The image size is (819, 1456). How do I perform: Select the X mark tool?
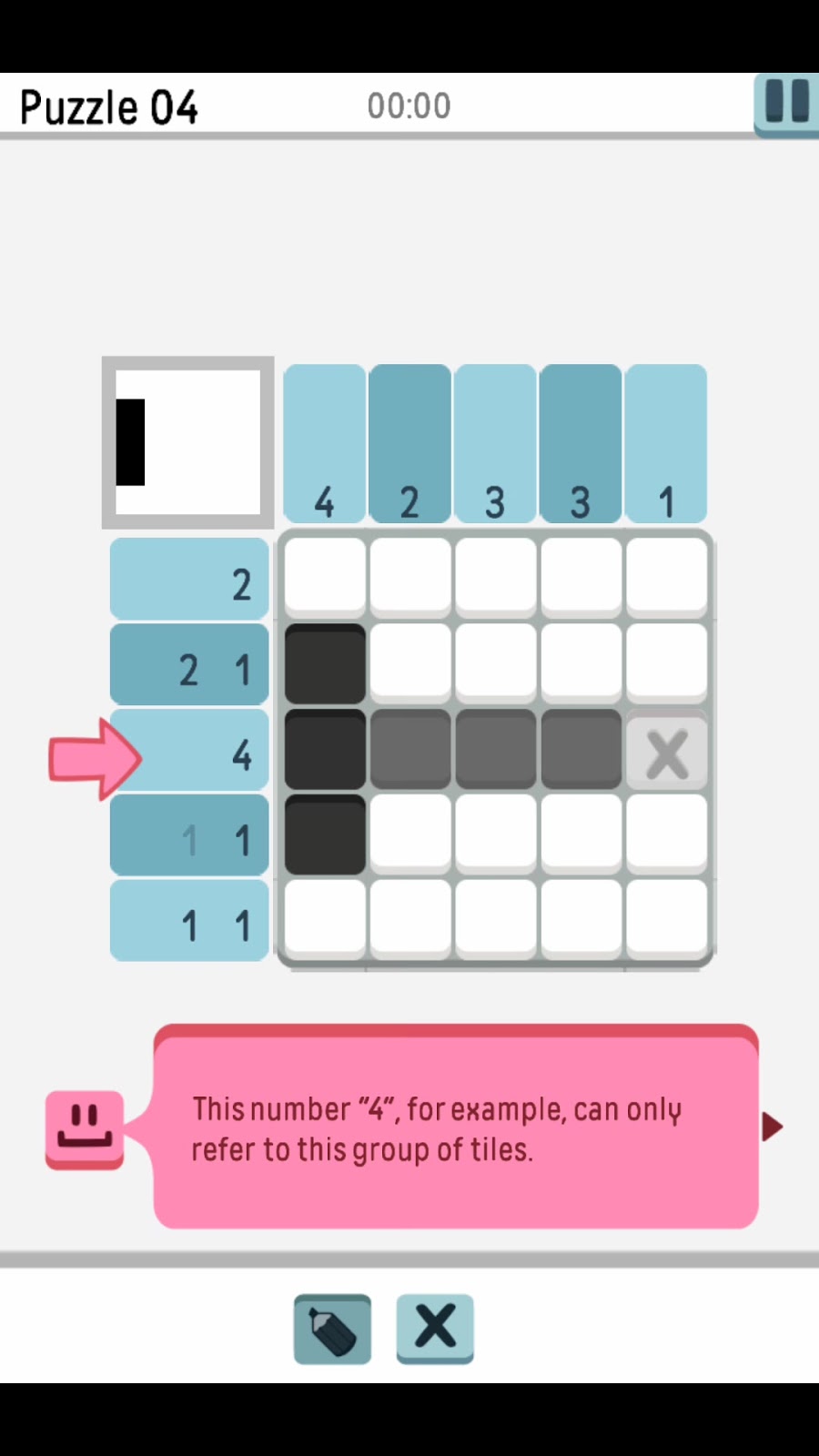click(x=435, y=1327)
